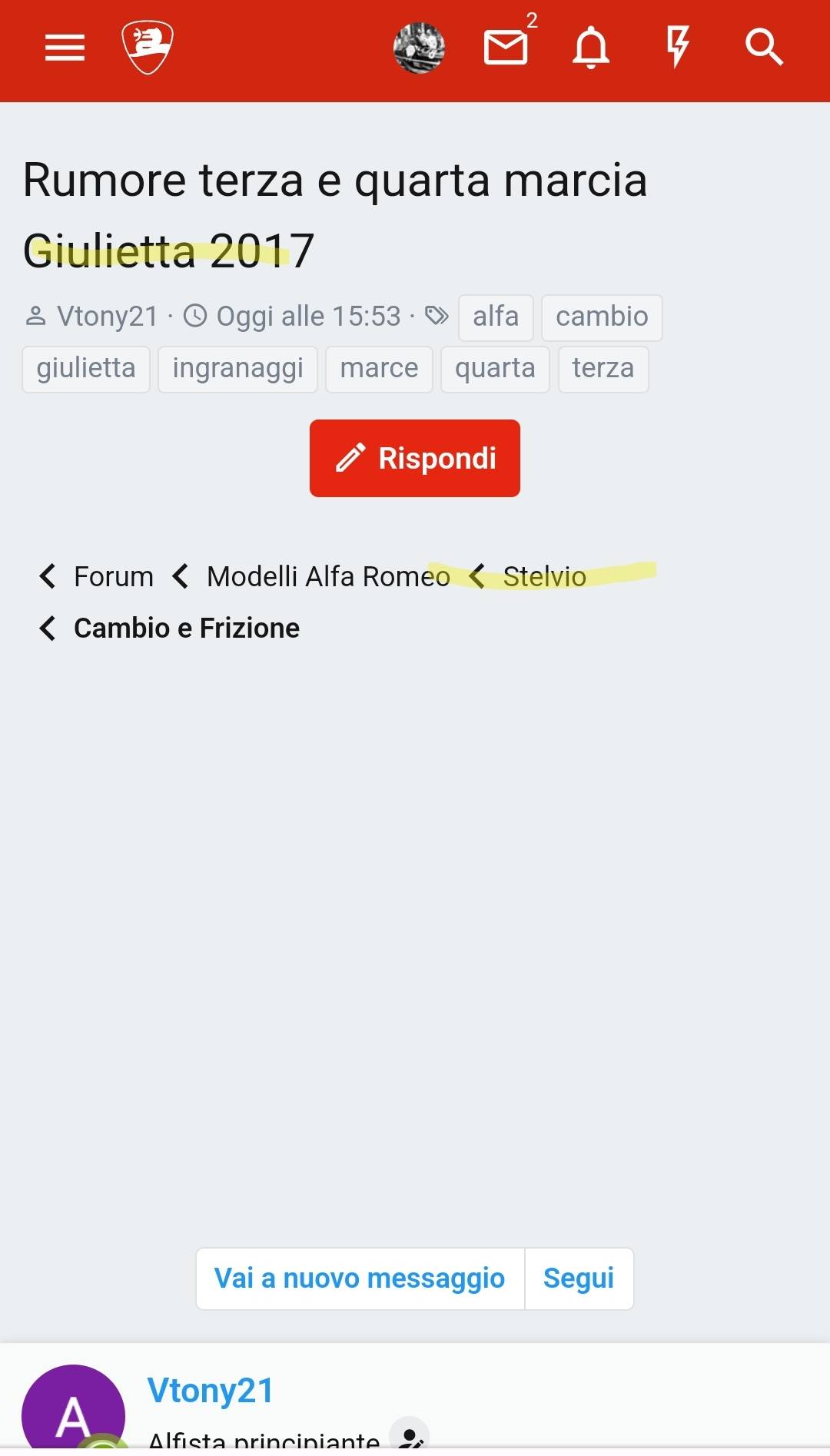Image resolution: width=830 pixels, height=1456 pixels.
Task: Open the hamburger navigation menu
Action: (x=65, y=48)
